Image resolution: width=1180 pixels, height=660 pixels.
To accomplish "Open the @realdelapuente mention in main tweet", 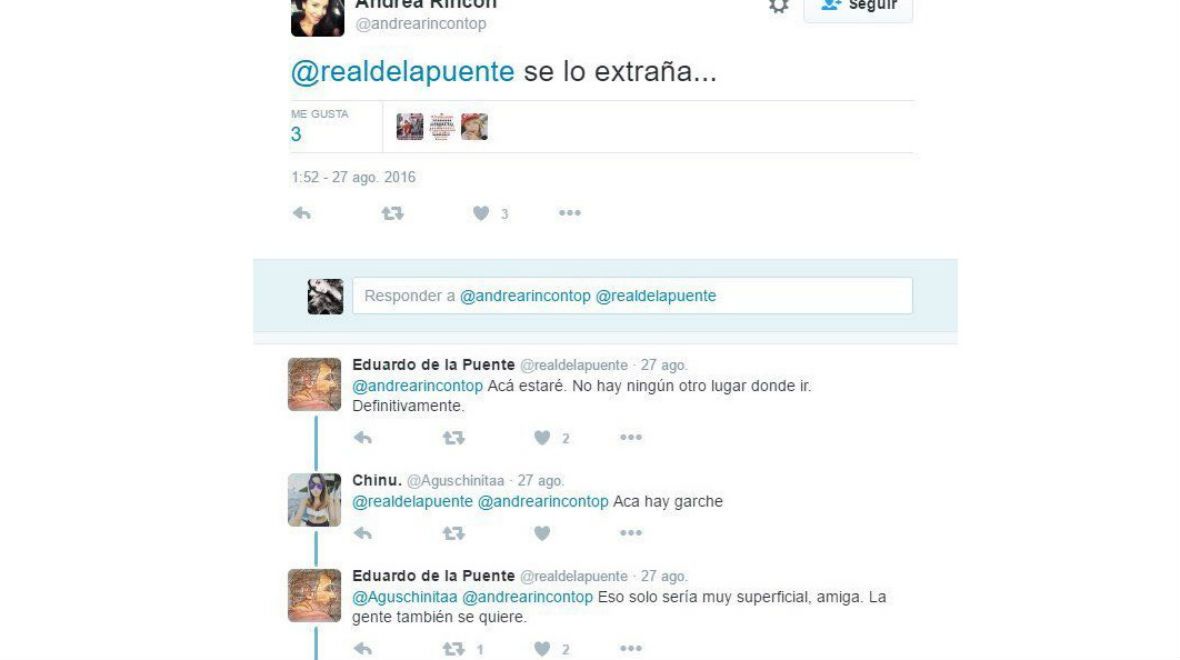I will click(402, 73).
